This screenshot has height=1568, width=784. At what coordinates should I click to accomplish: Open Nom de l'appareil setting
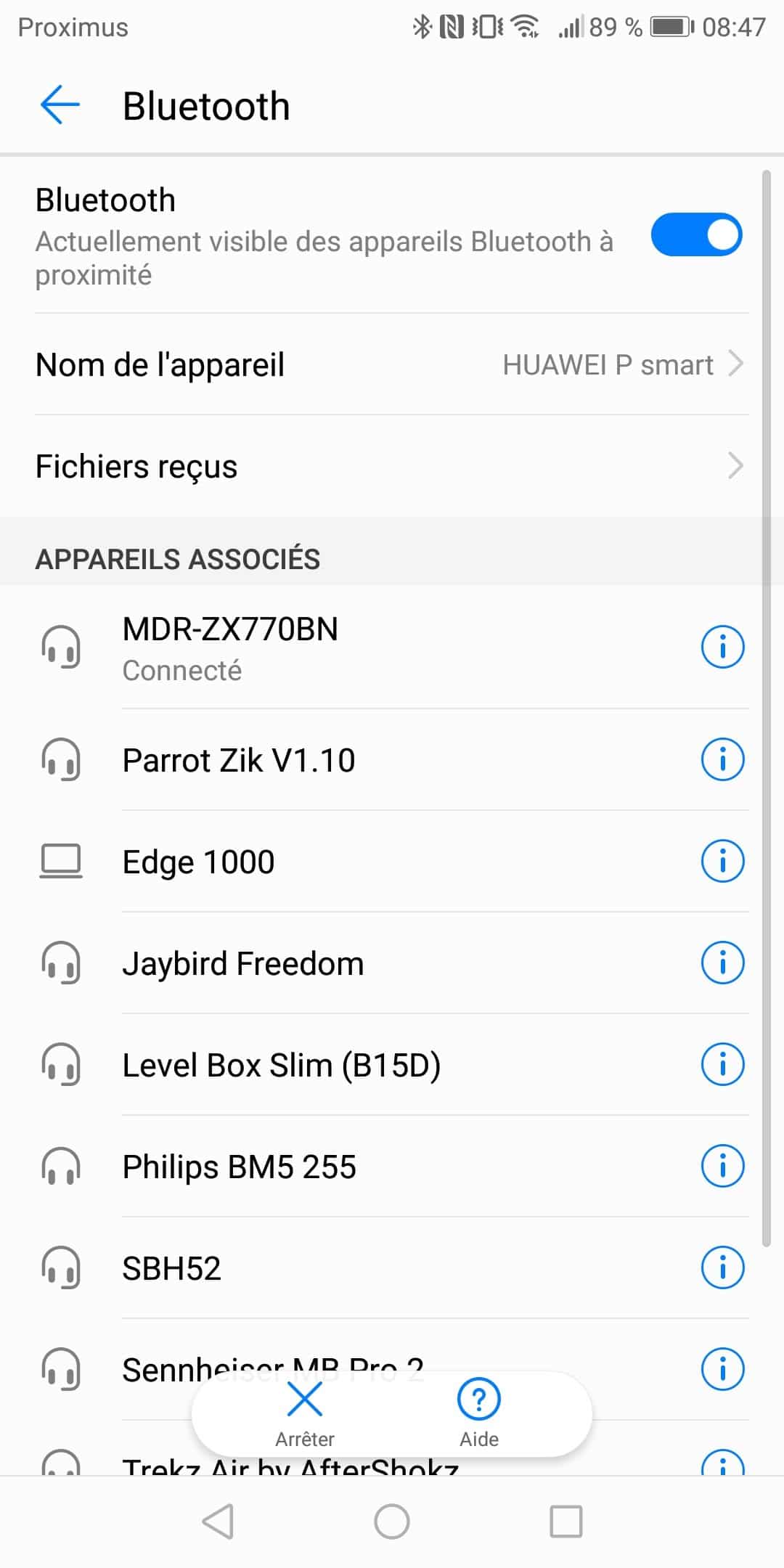392,364
